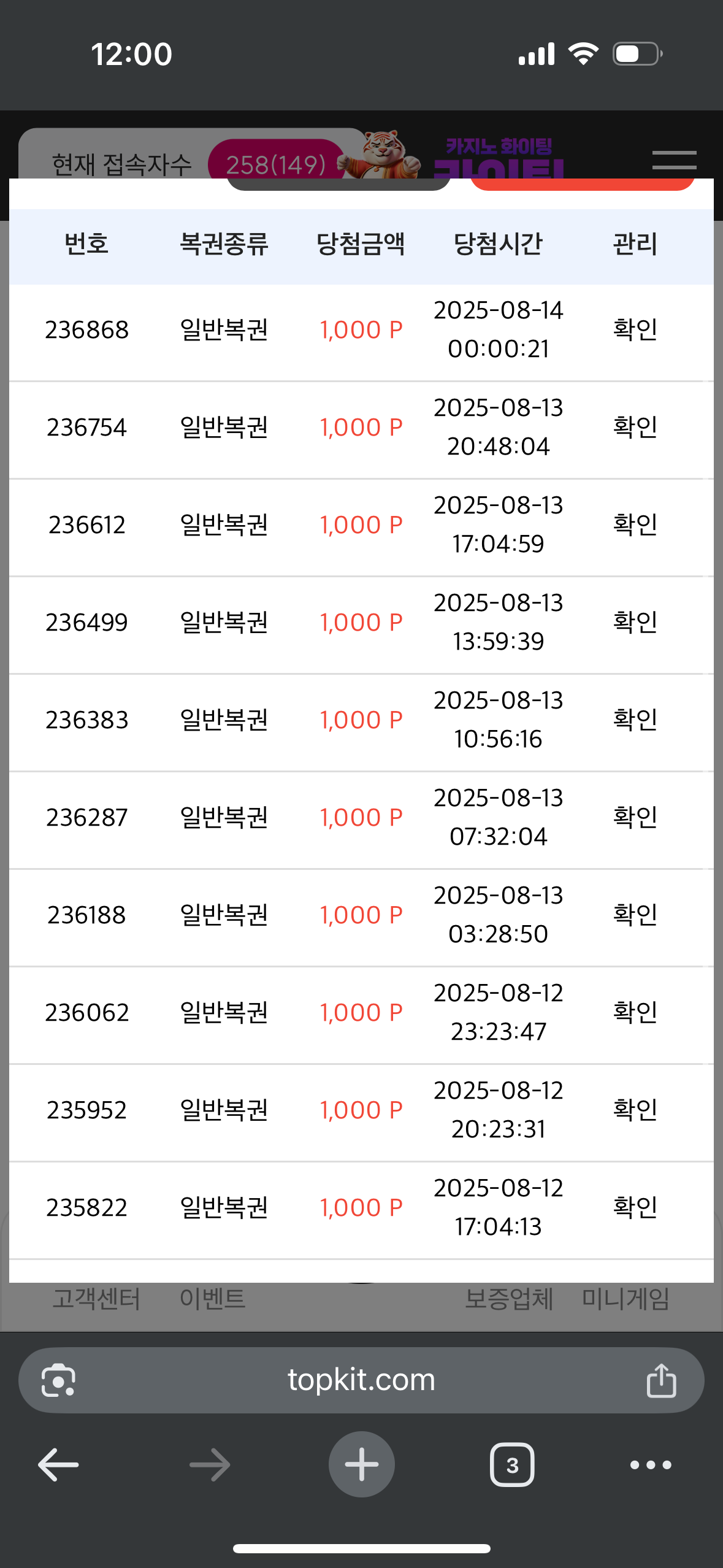Open 확인 for ticket 236612

tap(635, 525)
